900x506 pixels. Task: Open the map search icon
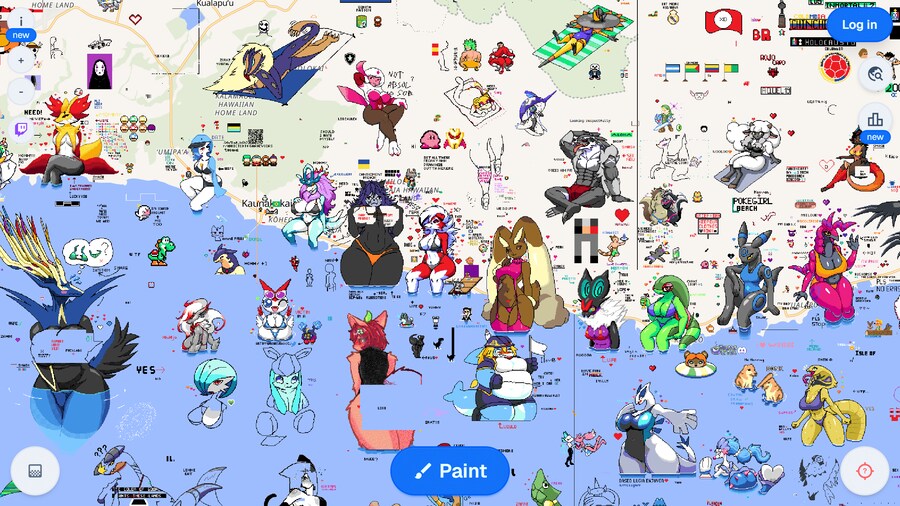(875, 74)
